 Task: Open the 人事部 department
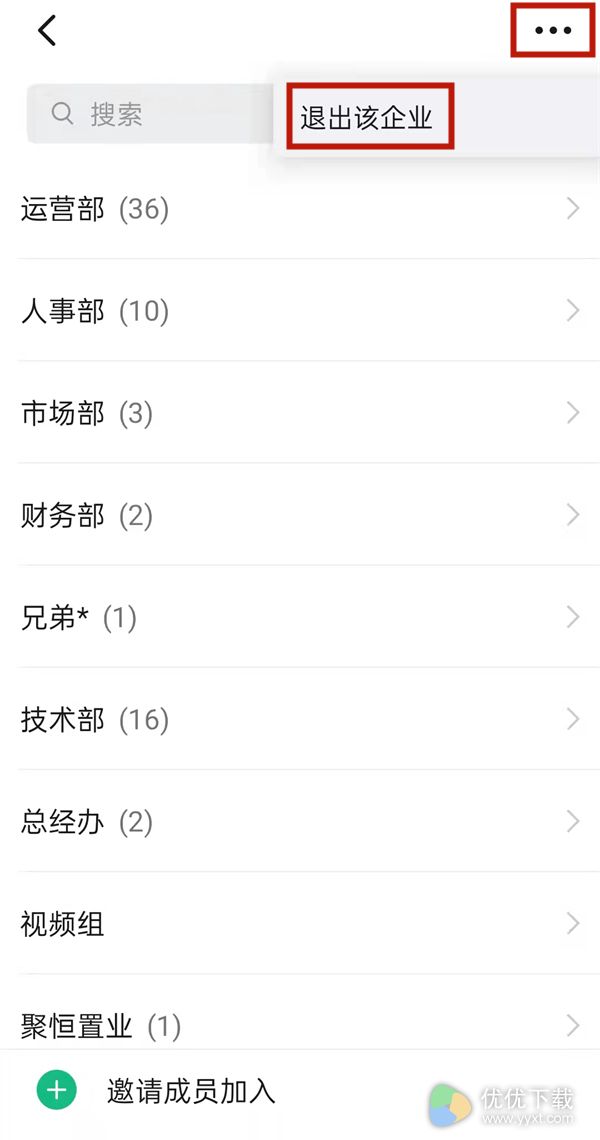(300, 310)
